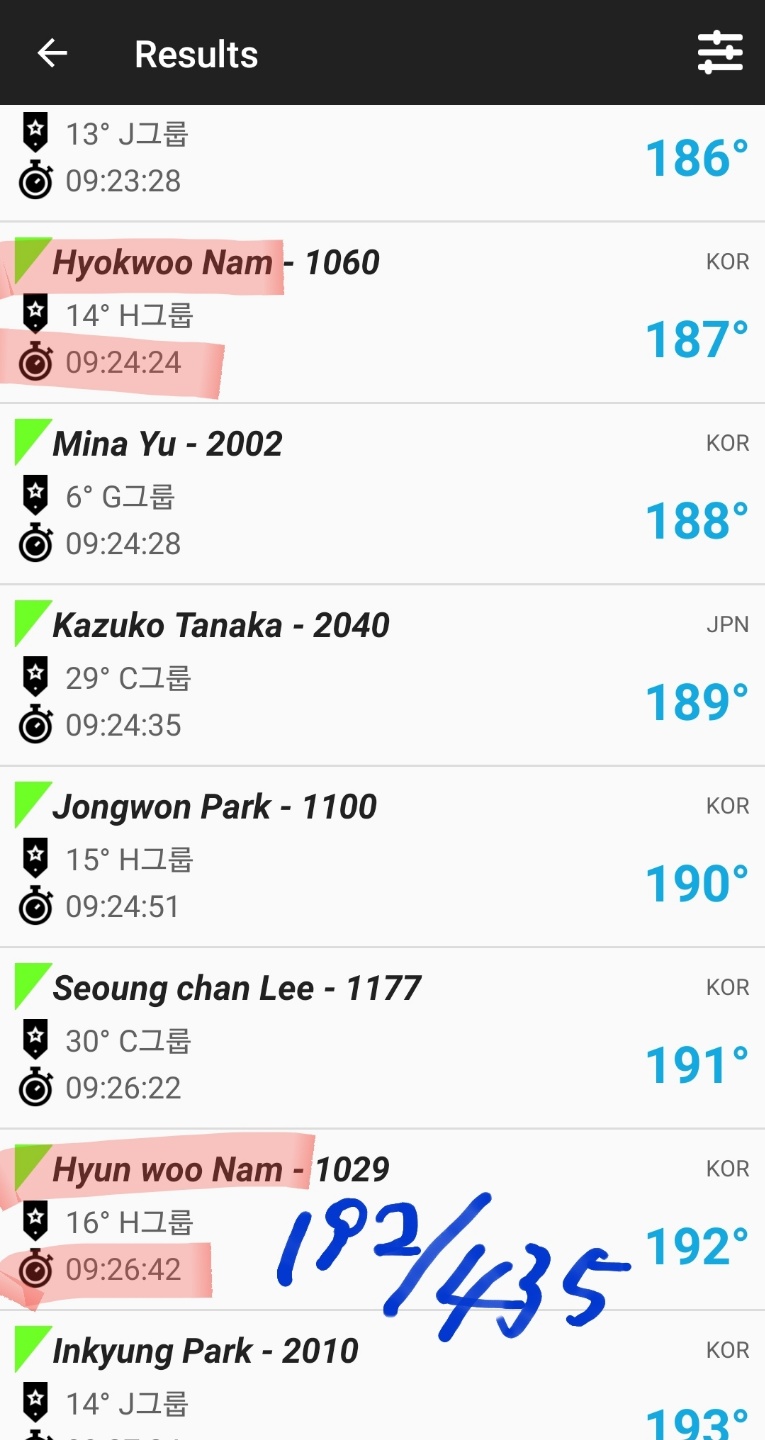Show details for Seoung chan Lee

[382, 1039]
